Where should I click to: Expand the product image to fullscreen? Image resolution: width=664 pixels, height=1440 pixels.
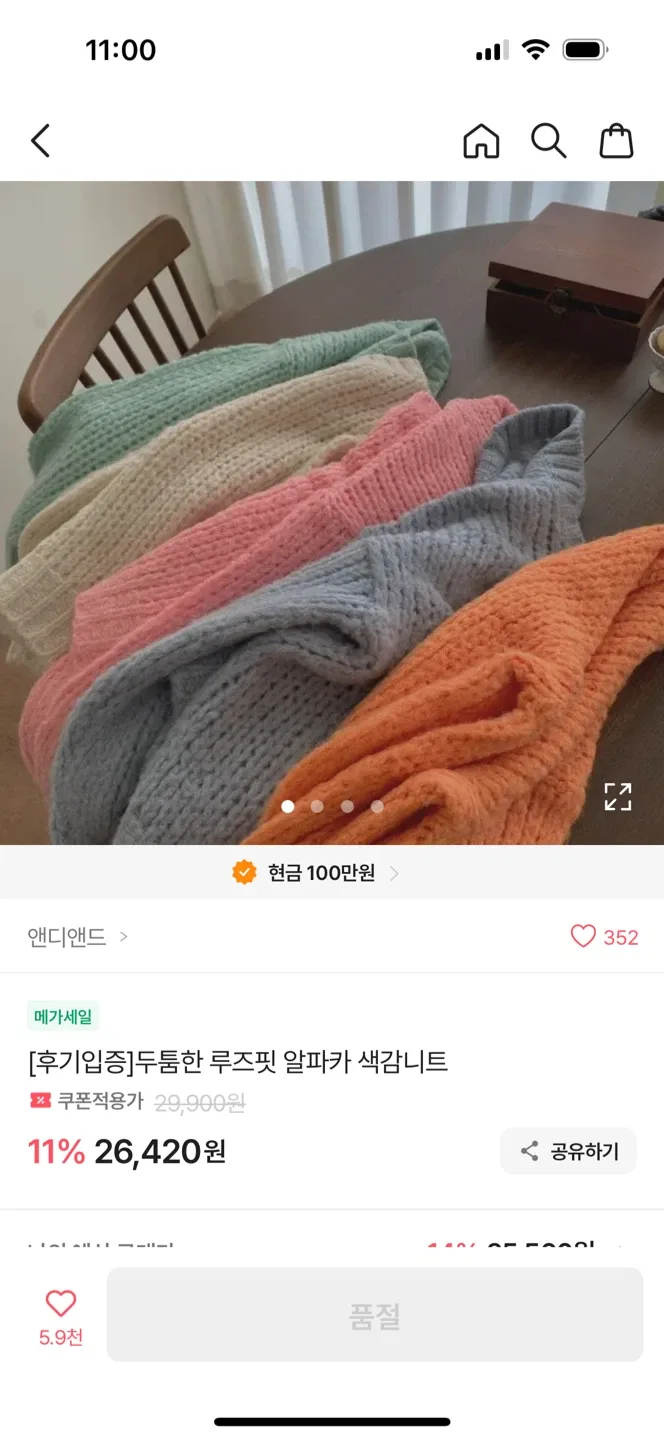click(x=618, y=797)
